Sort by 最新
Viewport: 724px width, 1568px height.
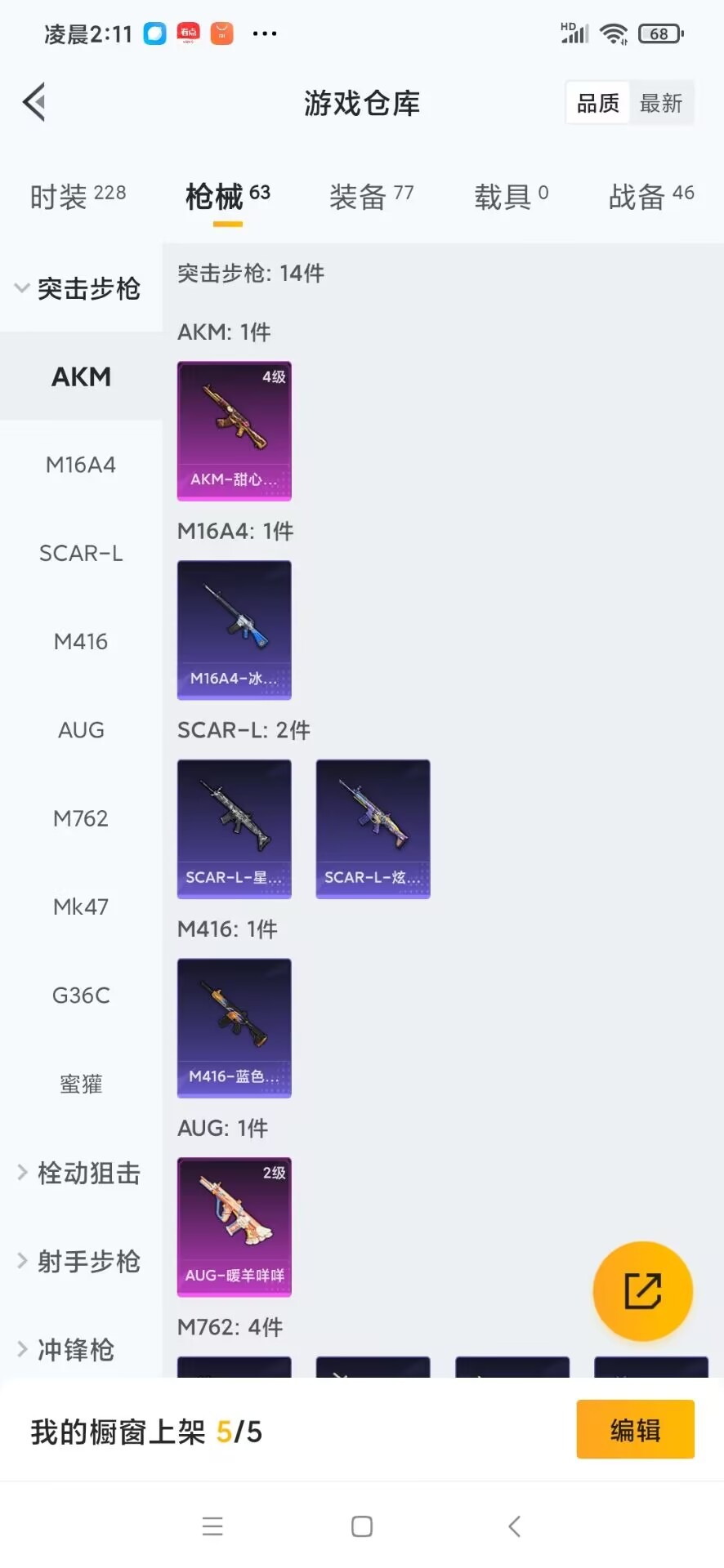pyautogui.click(x=661, y=103)
